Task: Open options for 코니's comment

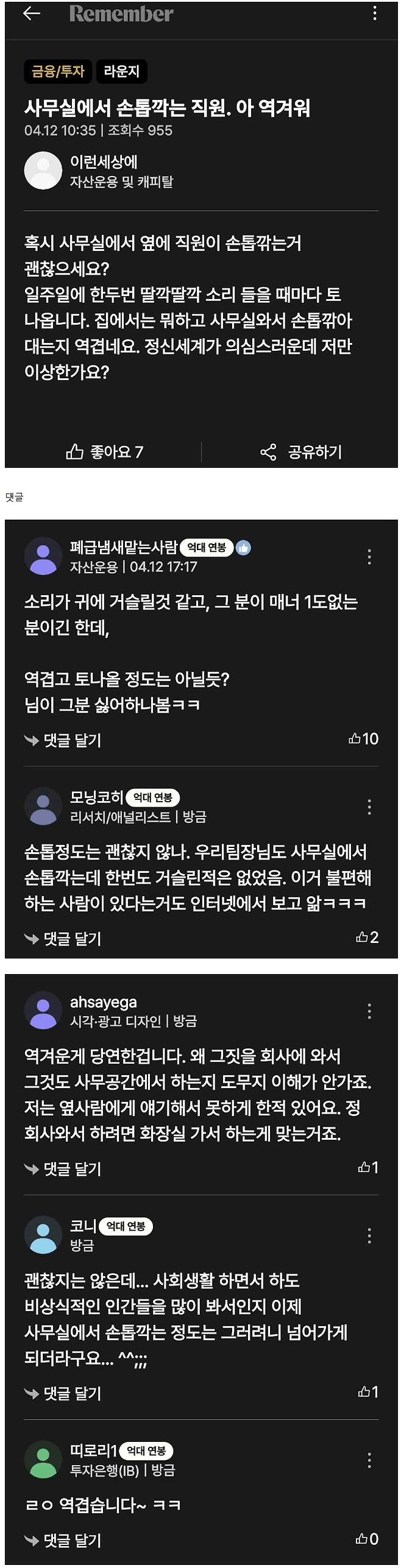Action: [x=369, y=1236]
